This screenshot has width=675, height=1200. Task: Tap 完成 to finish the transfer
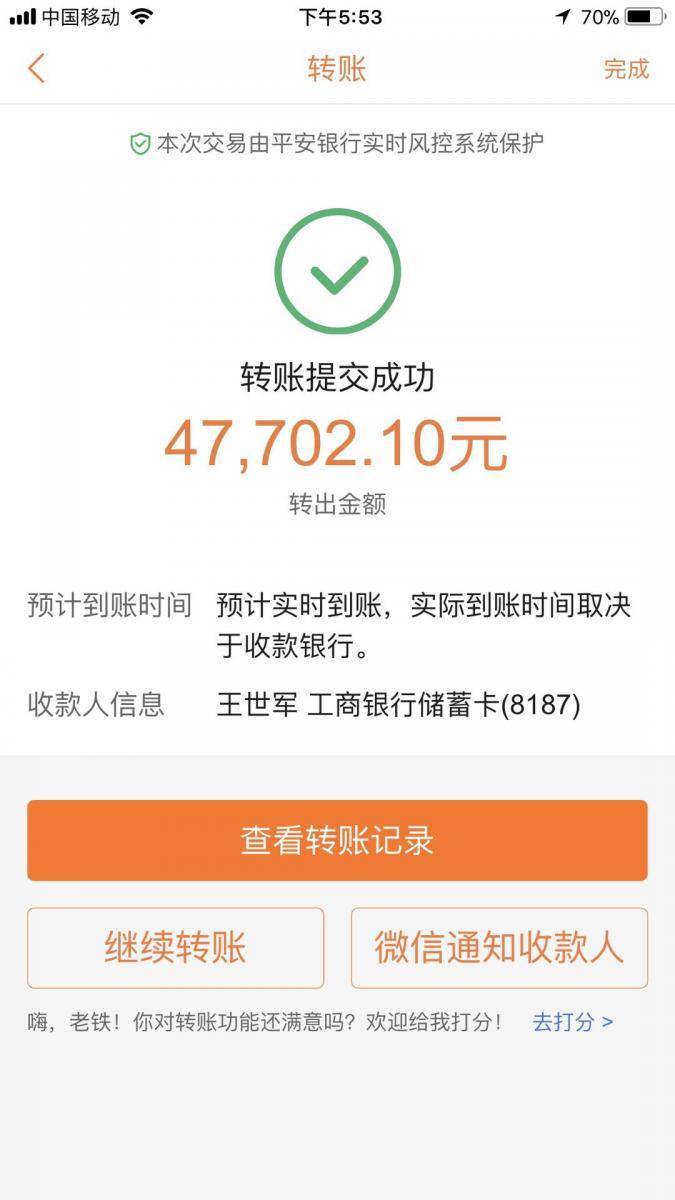pyautogui.click(x=626, y=69)
